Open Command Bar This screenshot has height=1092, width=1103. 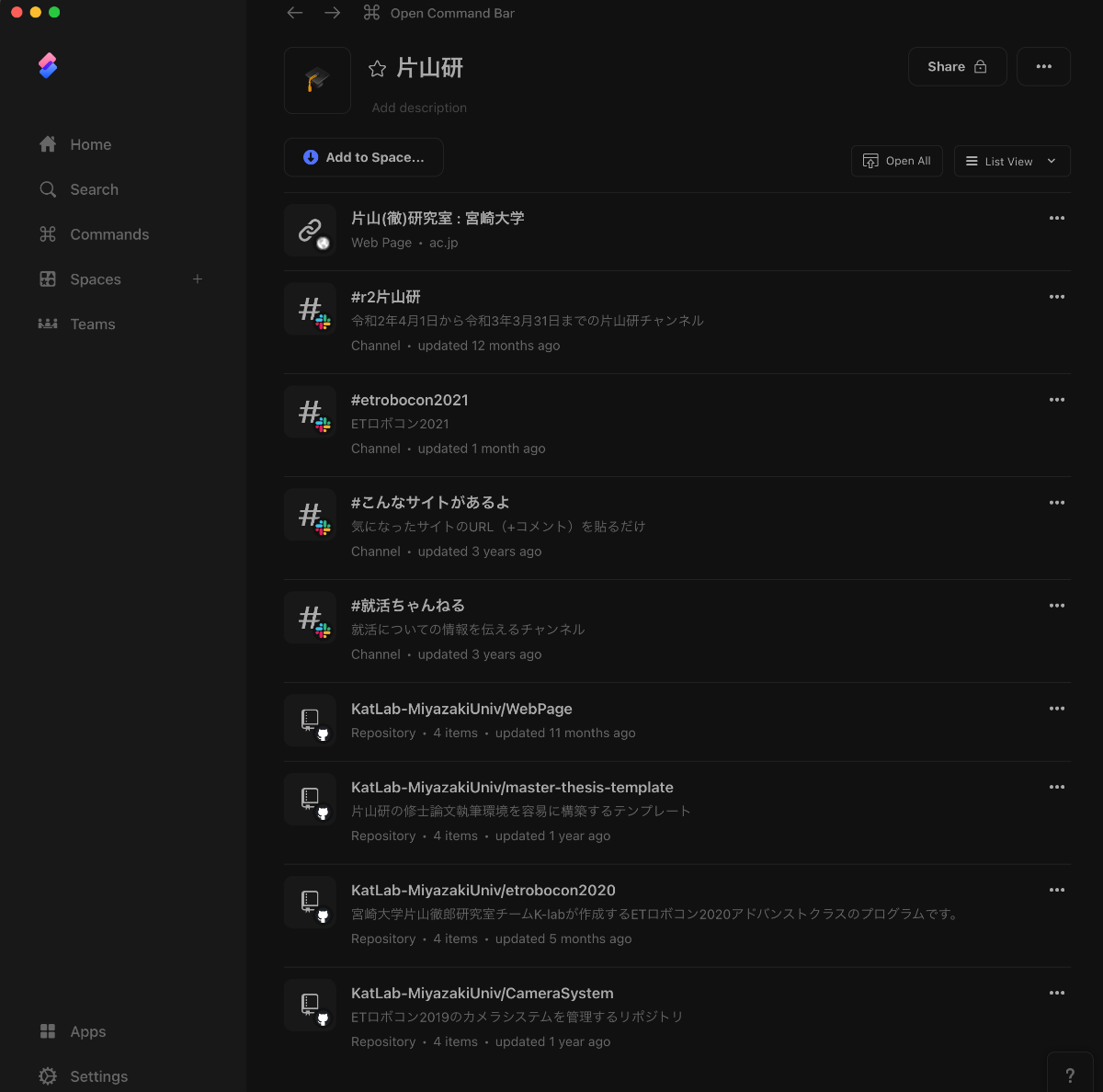pyautogui.click(x=439, y=13)
